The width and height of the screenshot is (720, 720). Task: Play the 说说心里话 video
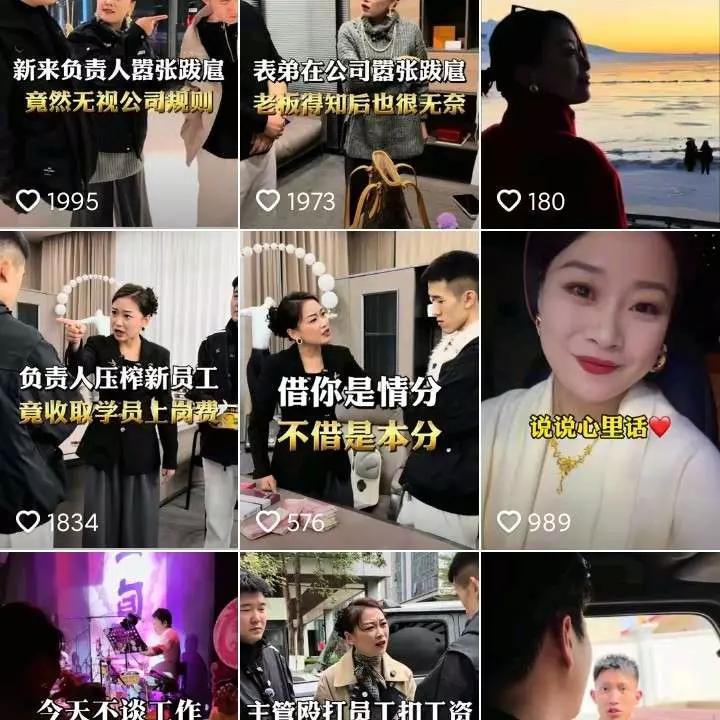600,390
